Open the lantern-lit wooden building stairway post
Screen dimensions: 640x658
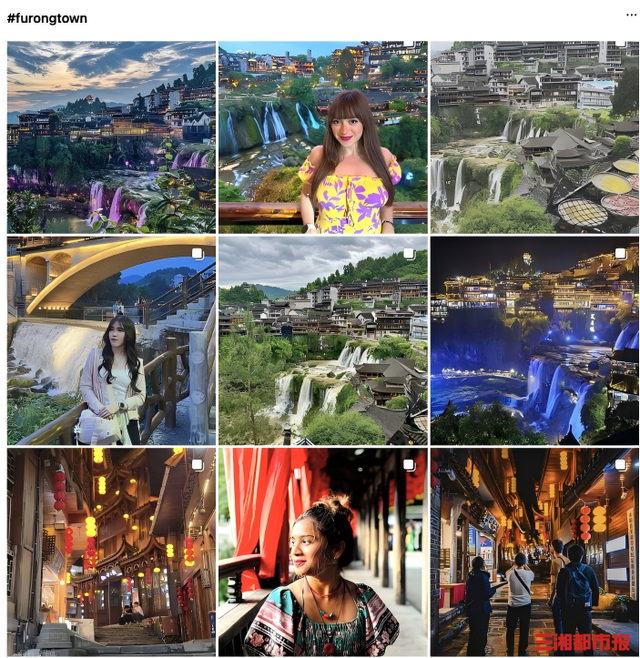(111, 552)
